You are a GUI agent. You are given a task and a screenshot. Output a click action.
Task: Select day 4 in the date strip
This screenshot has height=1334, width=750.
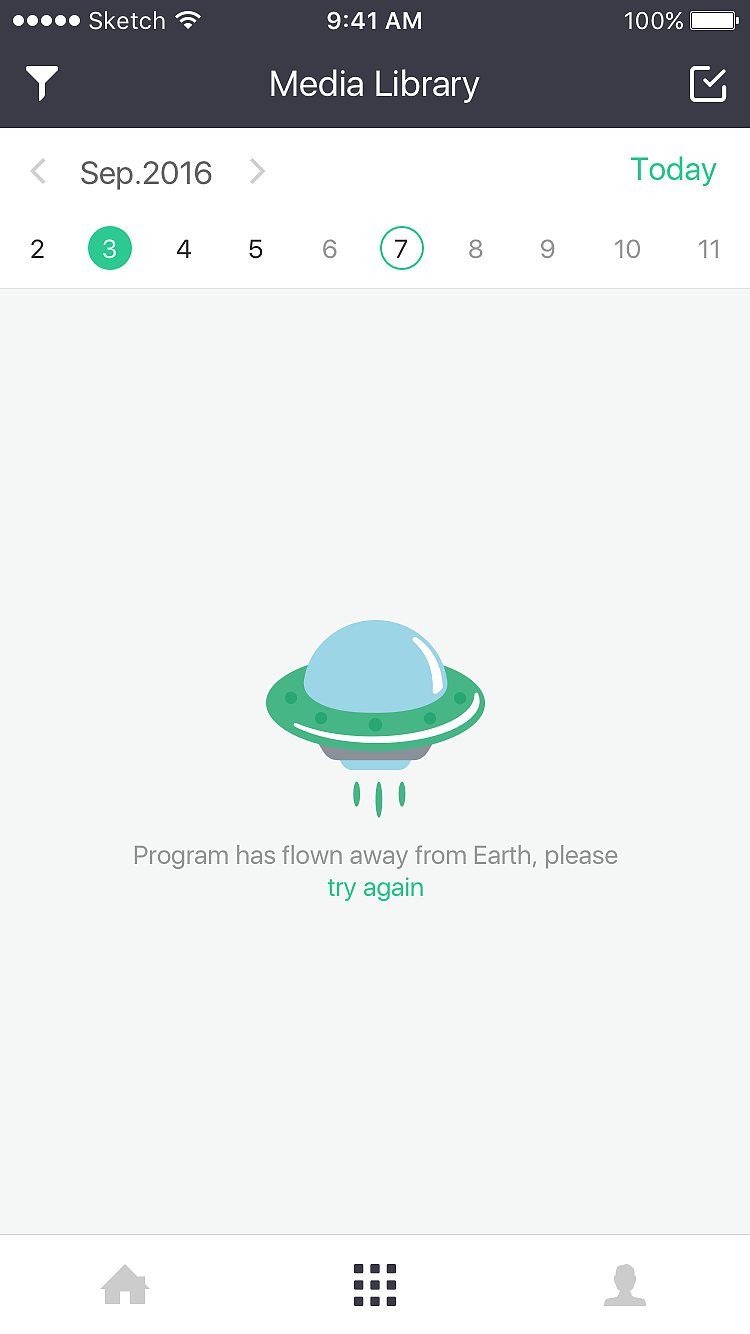pos(184,249)
